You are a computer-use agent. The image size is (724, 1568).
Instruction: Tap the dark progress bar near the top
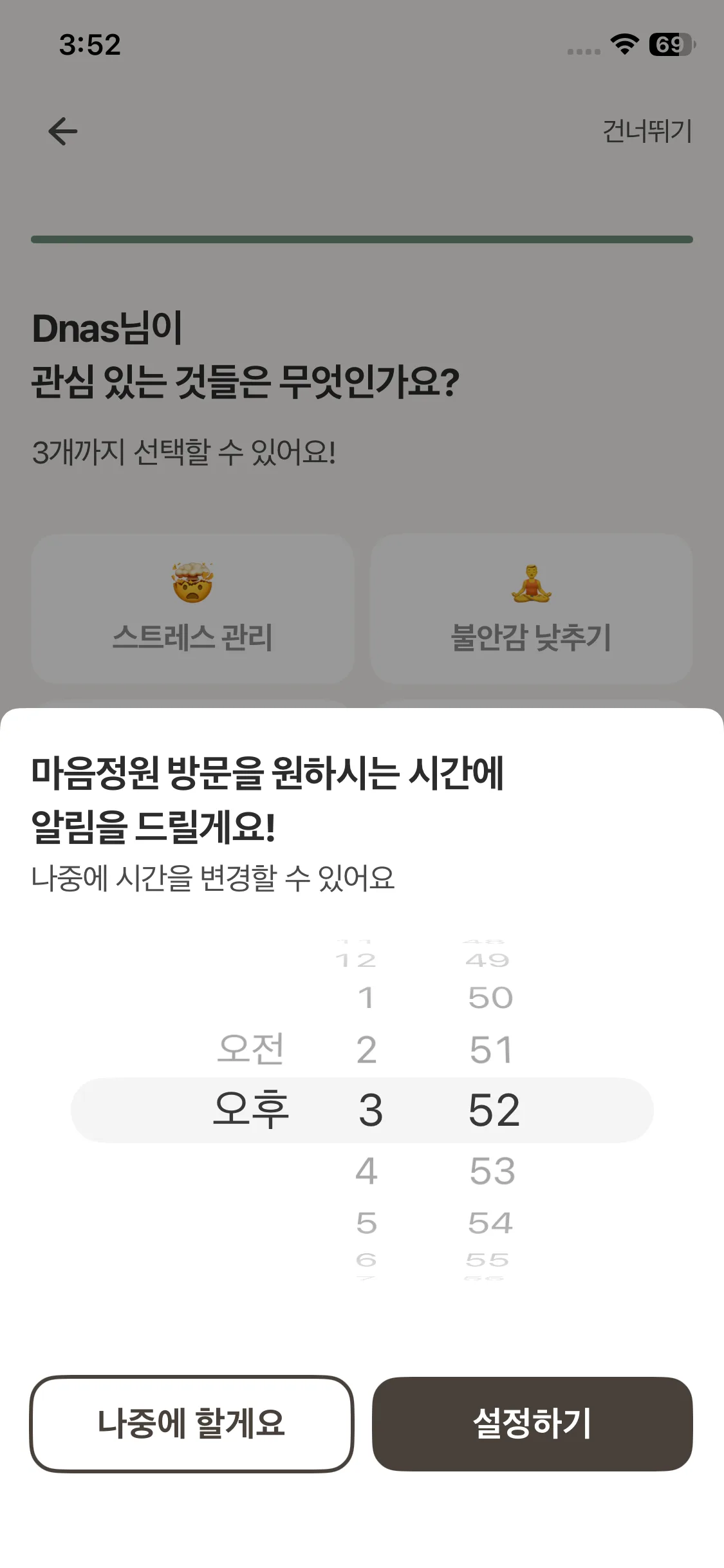362,239
